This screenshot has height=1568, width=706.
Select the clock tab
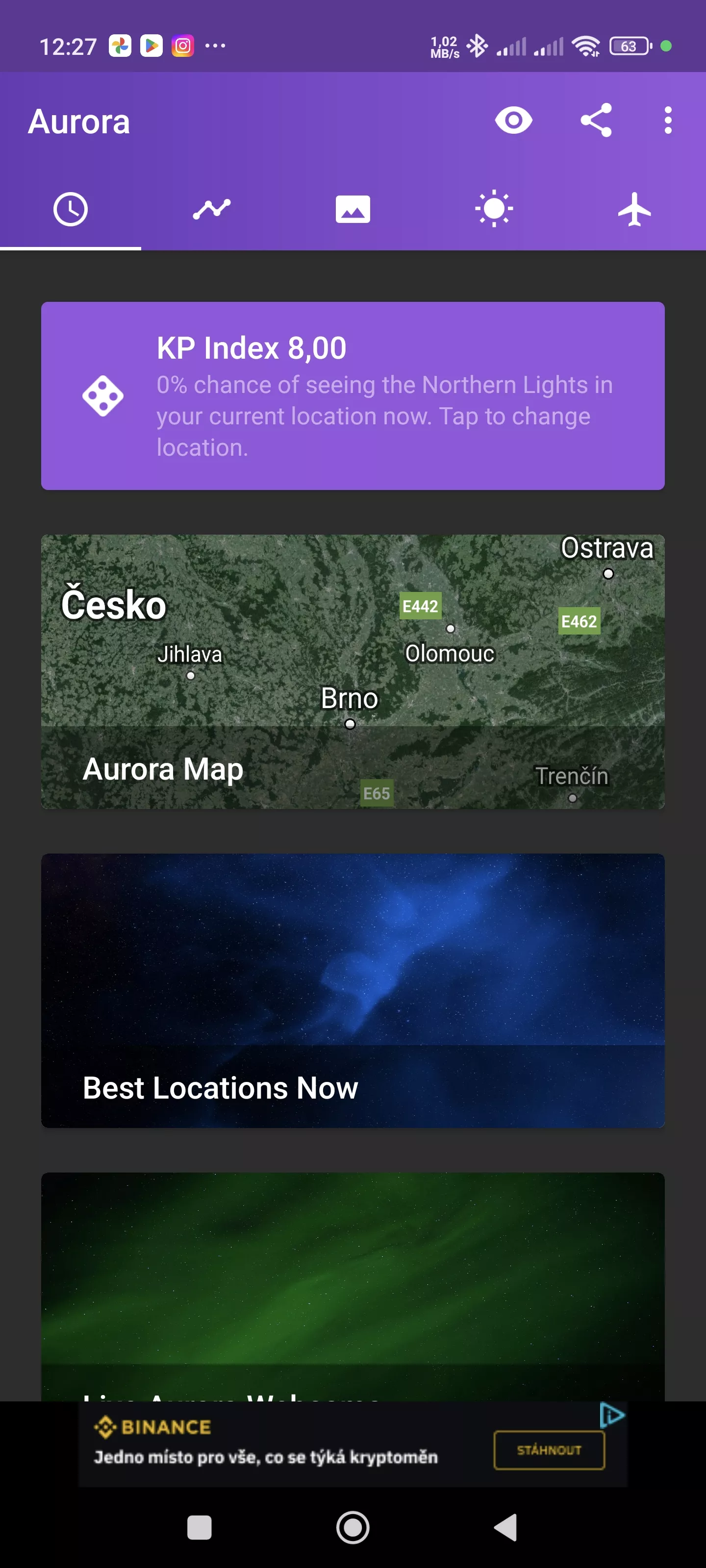click(x=71, y=209)
